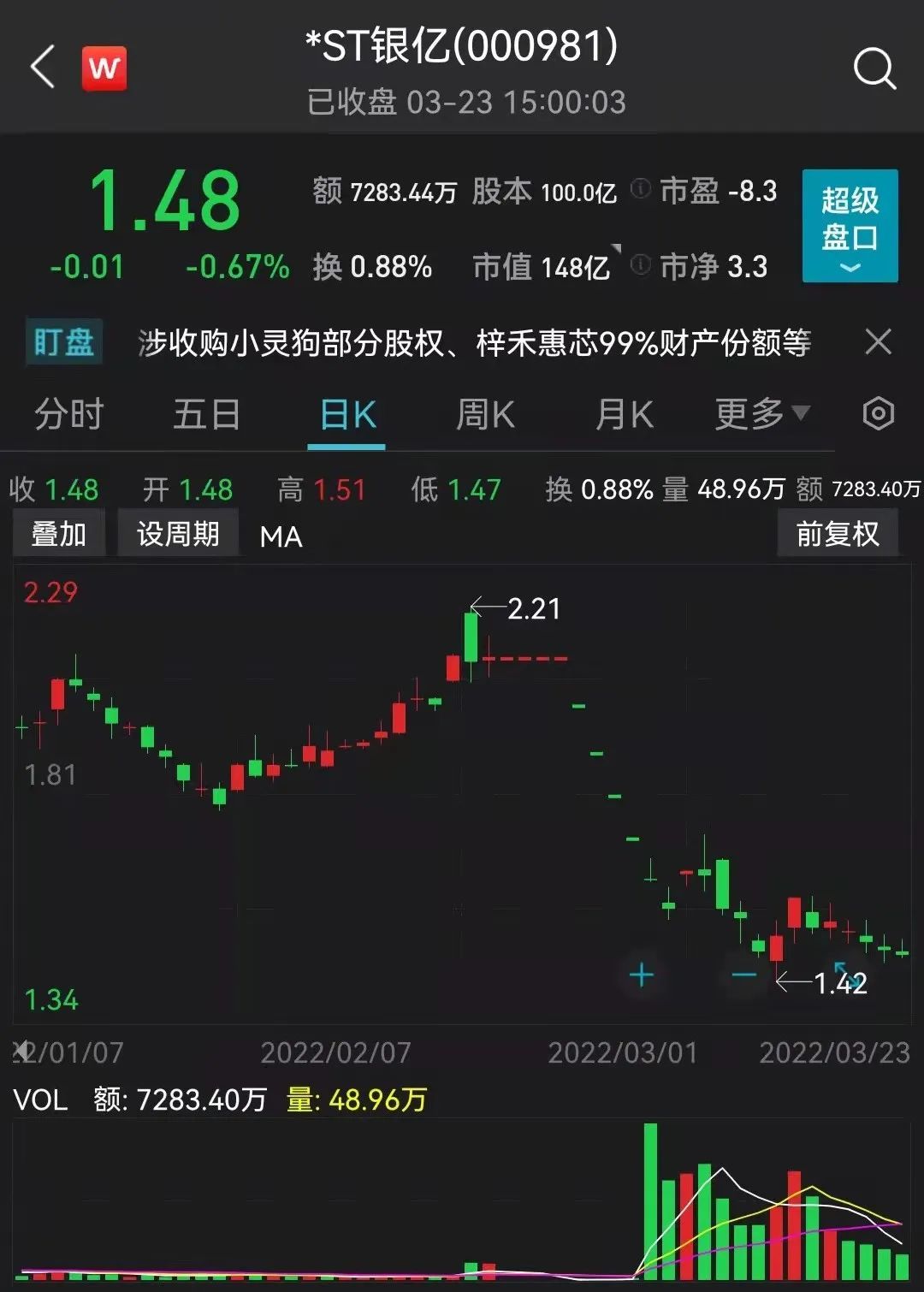Switch to the 五日 chart tab
924x1292 pixels.
pyautogui.click(x=206, y=415)
